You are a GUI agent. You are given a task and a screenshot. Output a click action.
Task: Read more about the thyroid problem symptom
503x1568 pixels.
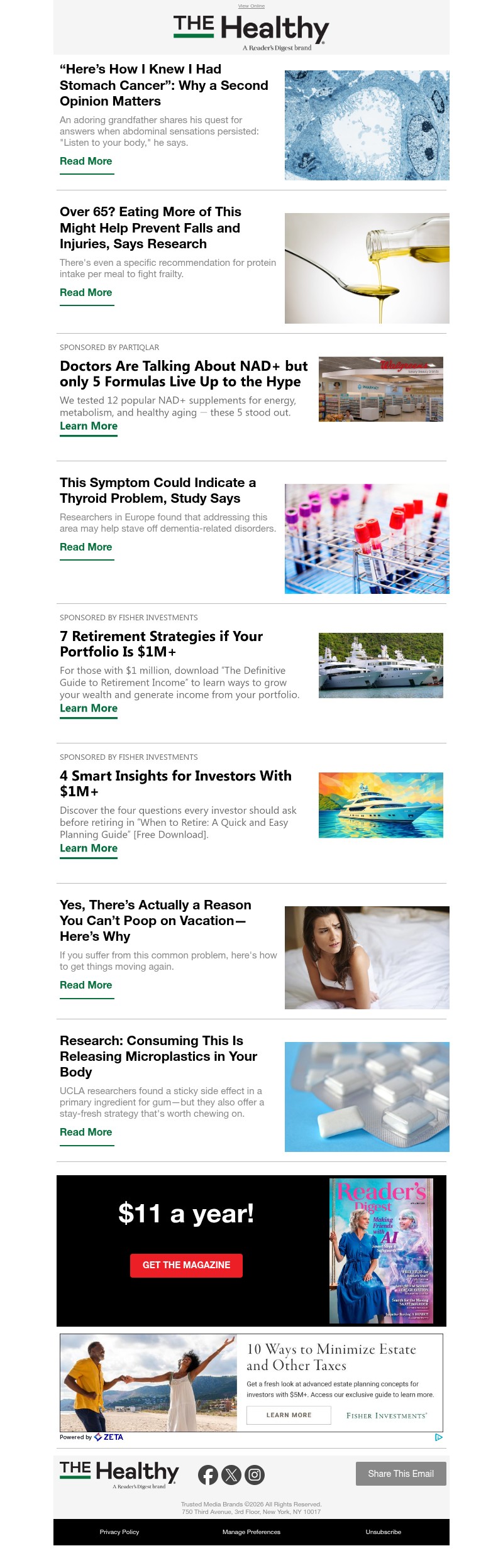(86, 547)
